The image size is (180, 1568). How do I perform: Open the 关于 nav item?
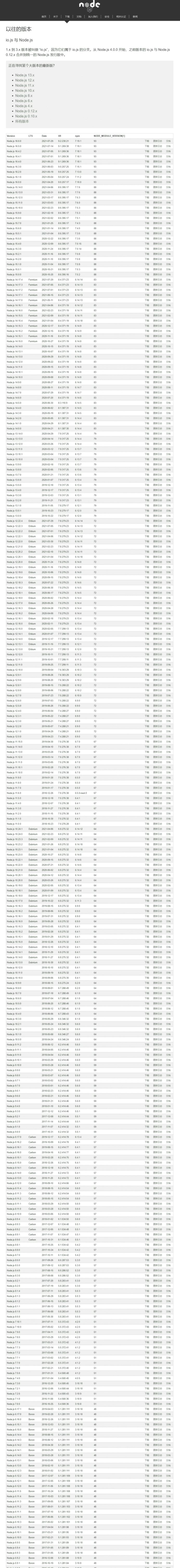point(56,16)
